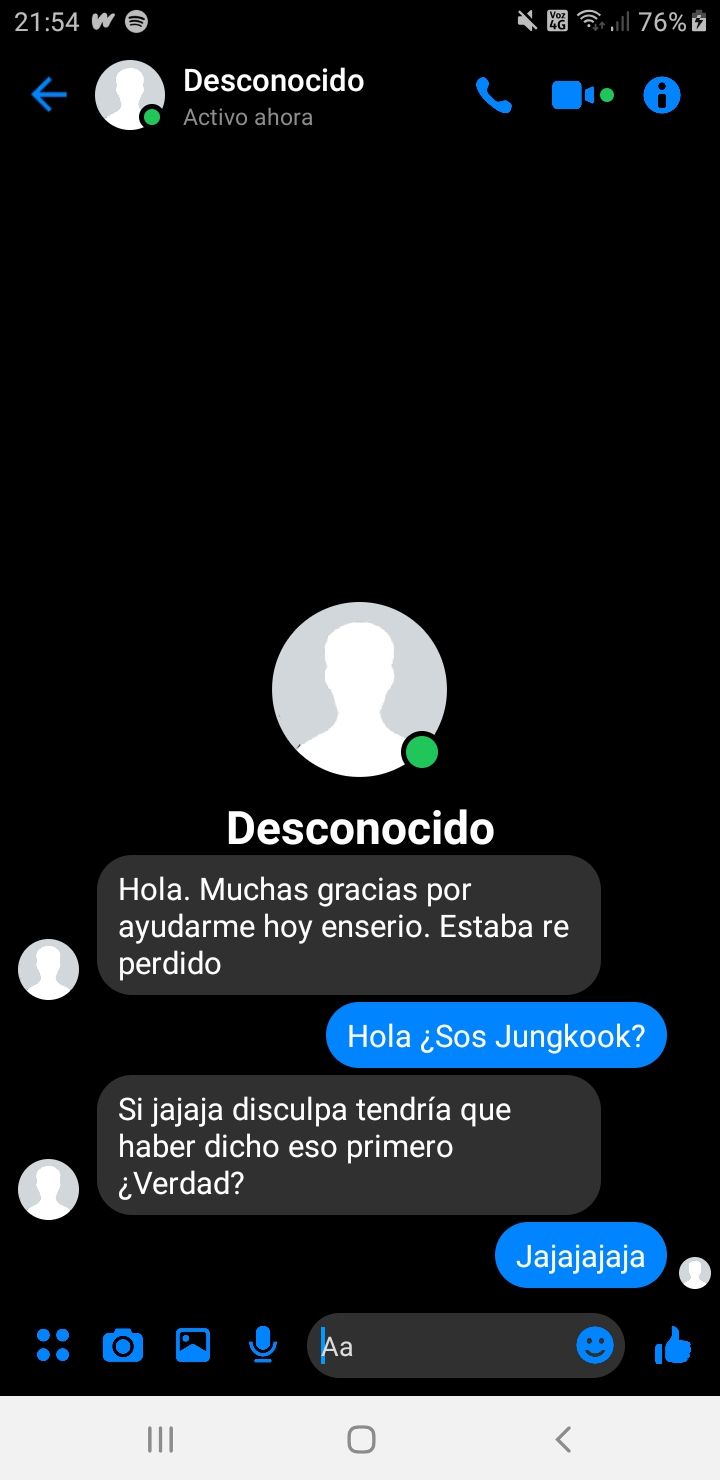
Task: Send a thumbs-up like
Action: (x=673, y=1346)
